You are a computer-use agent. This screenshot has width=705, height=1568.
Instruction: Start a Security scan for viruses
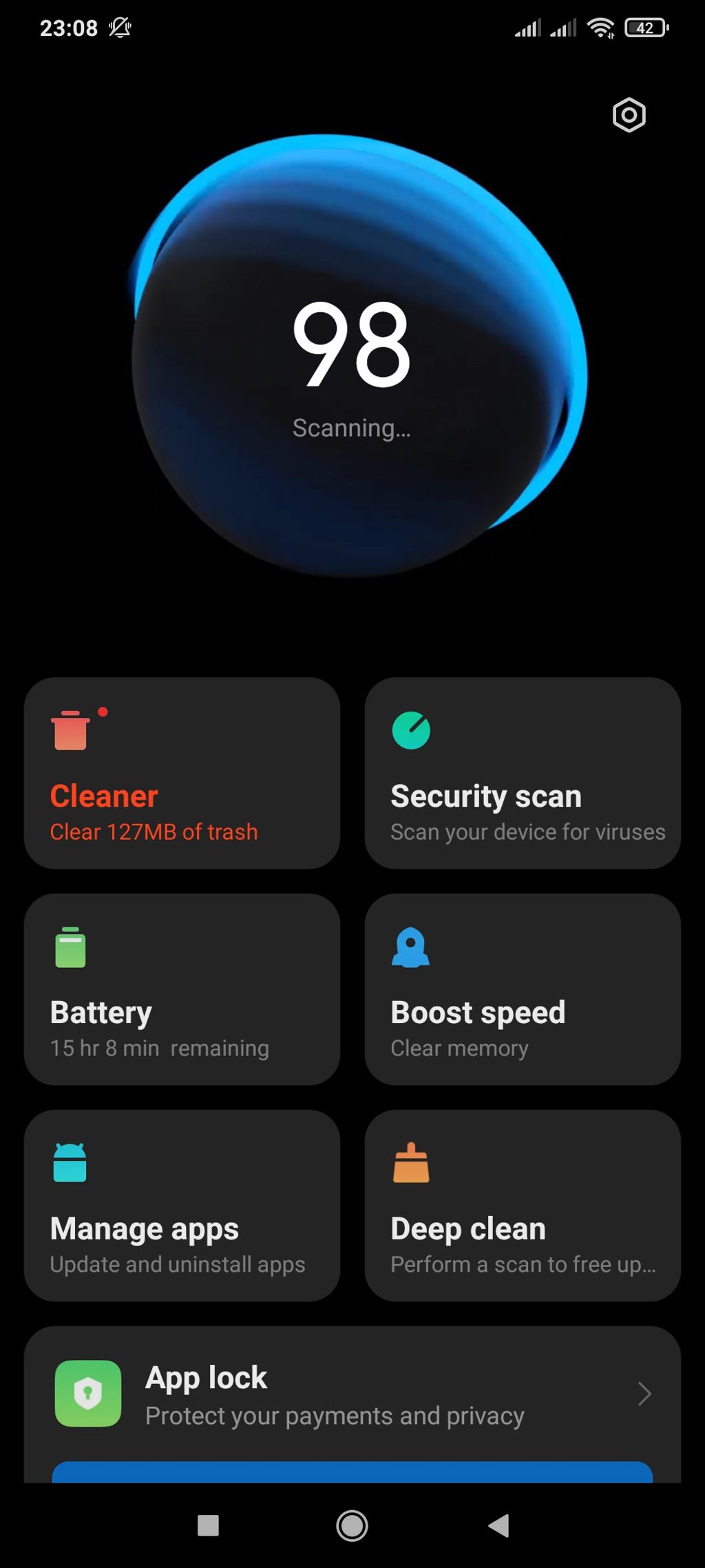pyautogui.click(x=523, y=773)
